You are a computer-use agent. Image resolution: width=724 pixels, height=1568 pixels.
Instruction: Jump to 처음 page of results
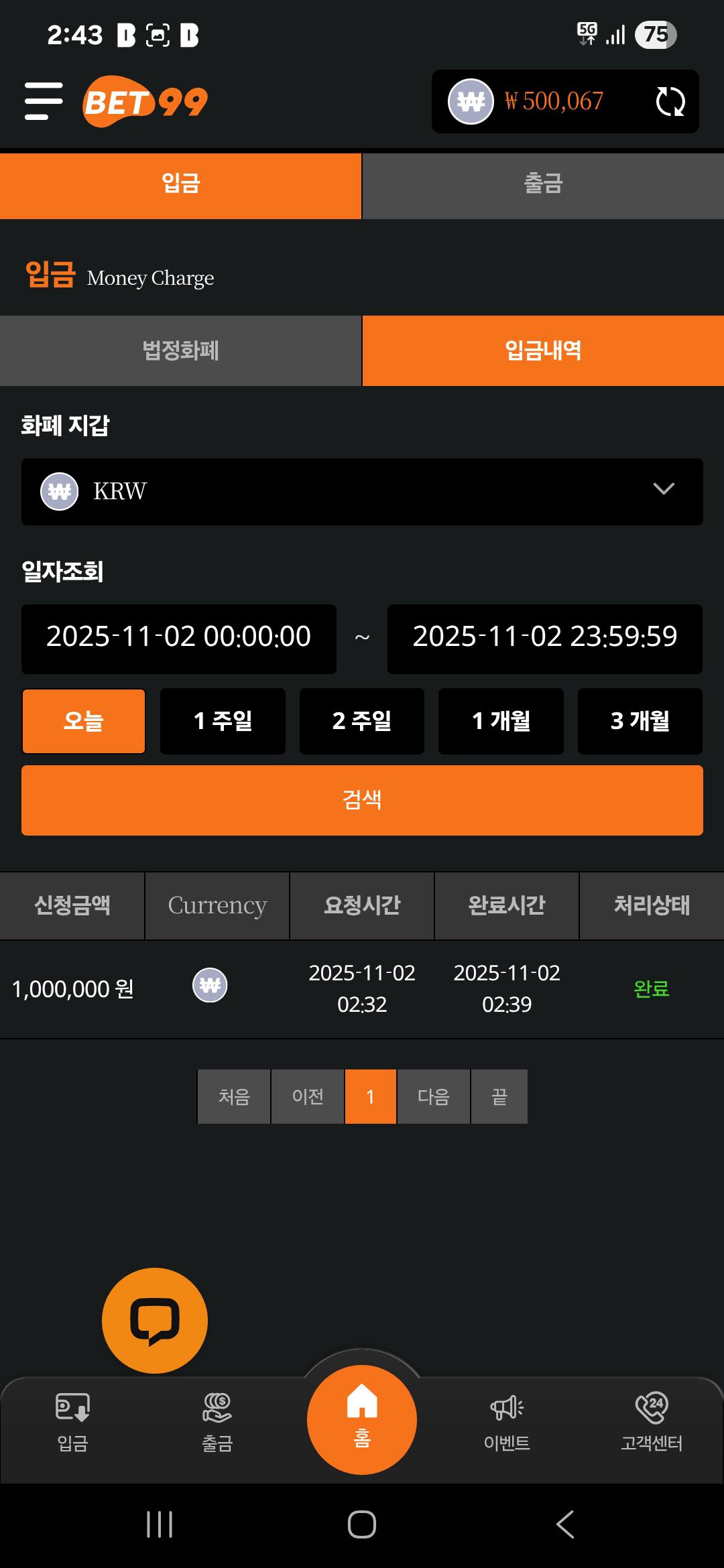234,1096
